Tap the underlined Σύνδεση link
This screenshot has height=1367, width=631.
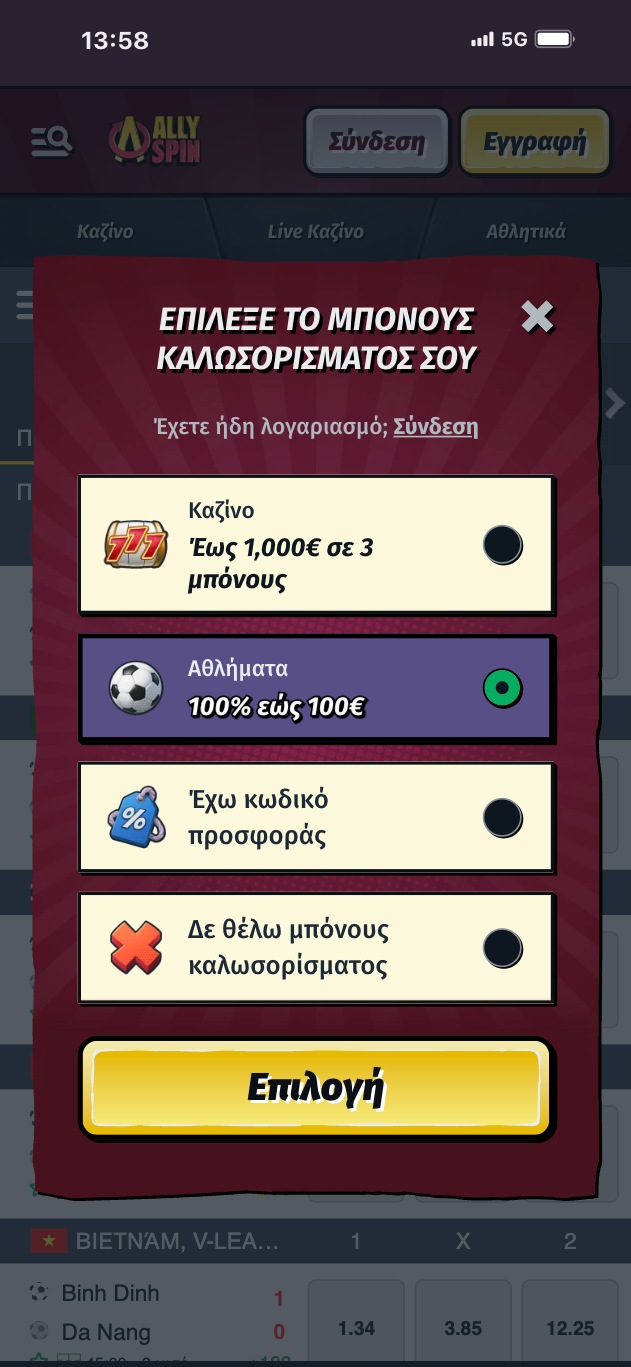click(435, 427)
